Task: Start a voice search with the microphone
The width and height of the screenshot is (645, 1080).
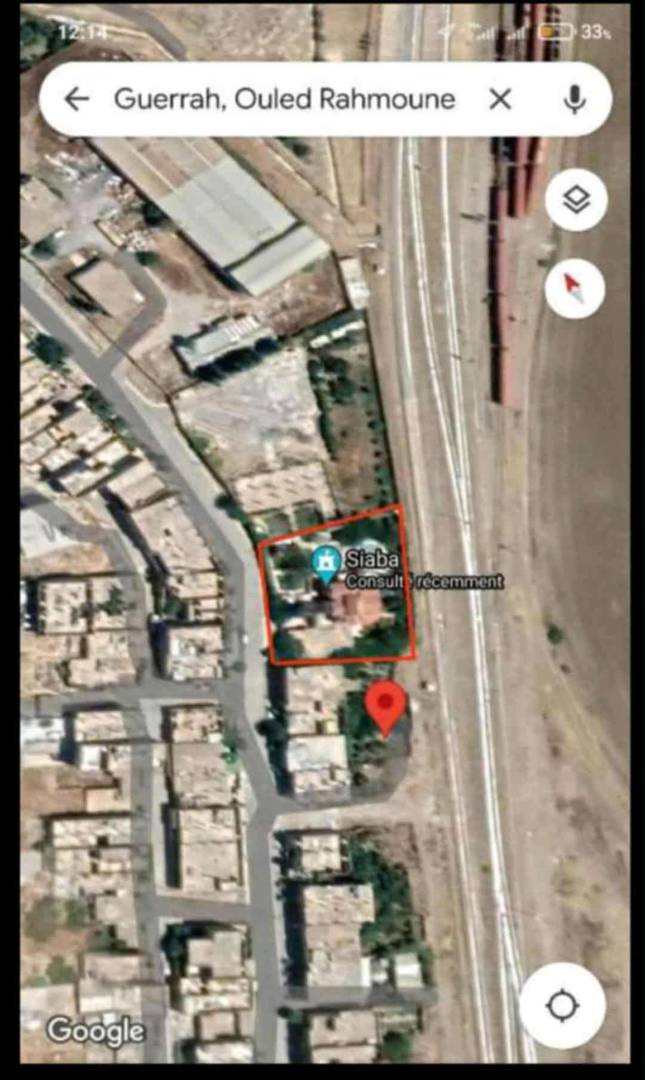Action: coord(574,98)
